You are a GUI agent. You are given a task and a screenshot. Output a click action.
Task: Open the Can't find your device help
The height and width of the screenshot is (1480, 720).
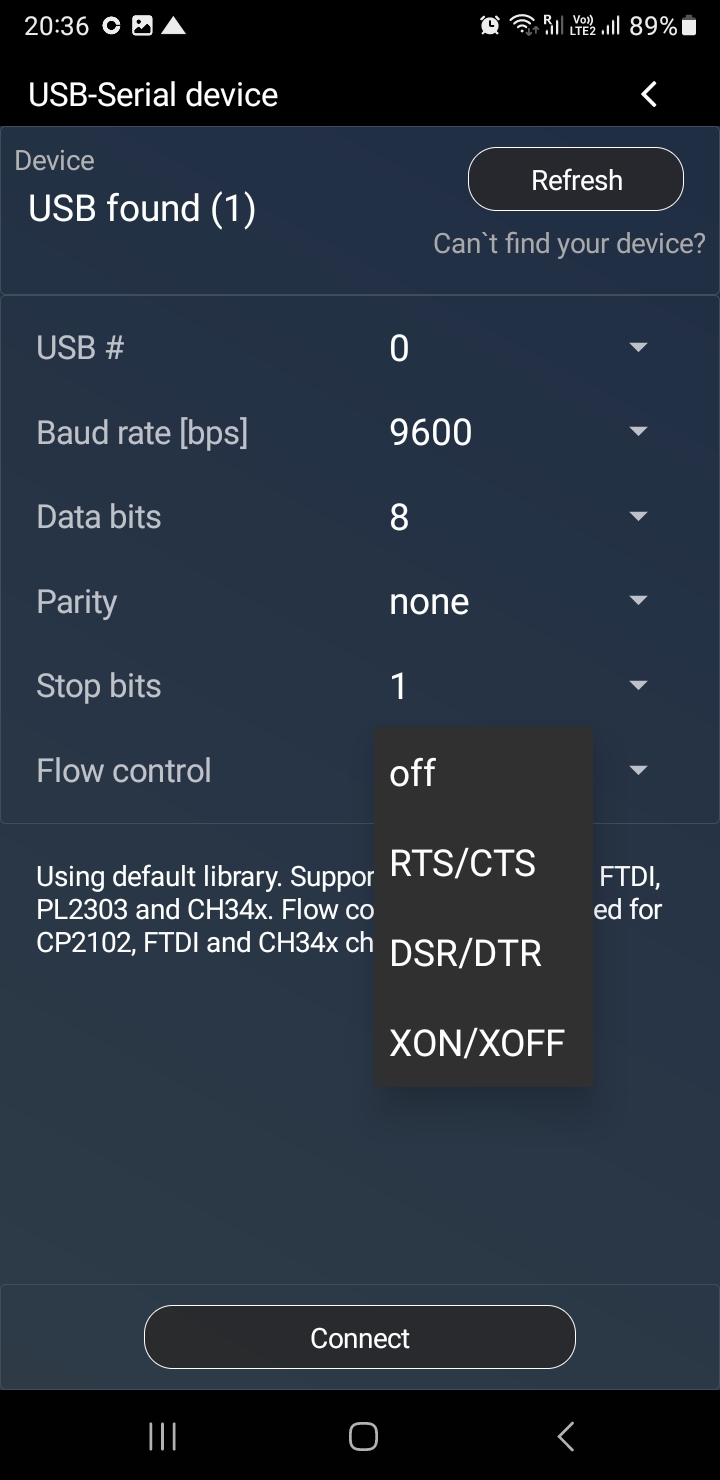tap(569, 243)
